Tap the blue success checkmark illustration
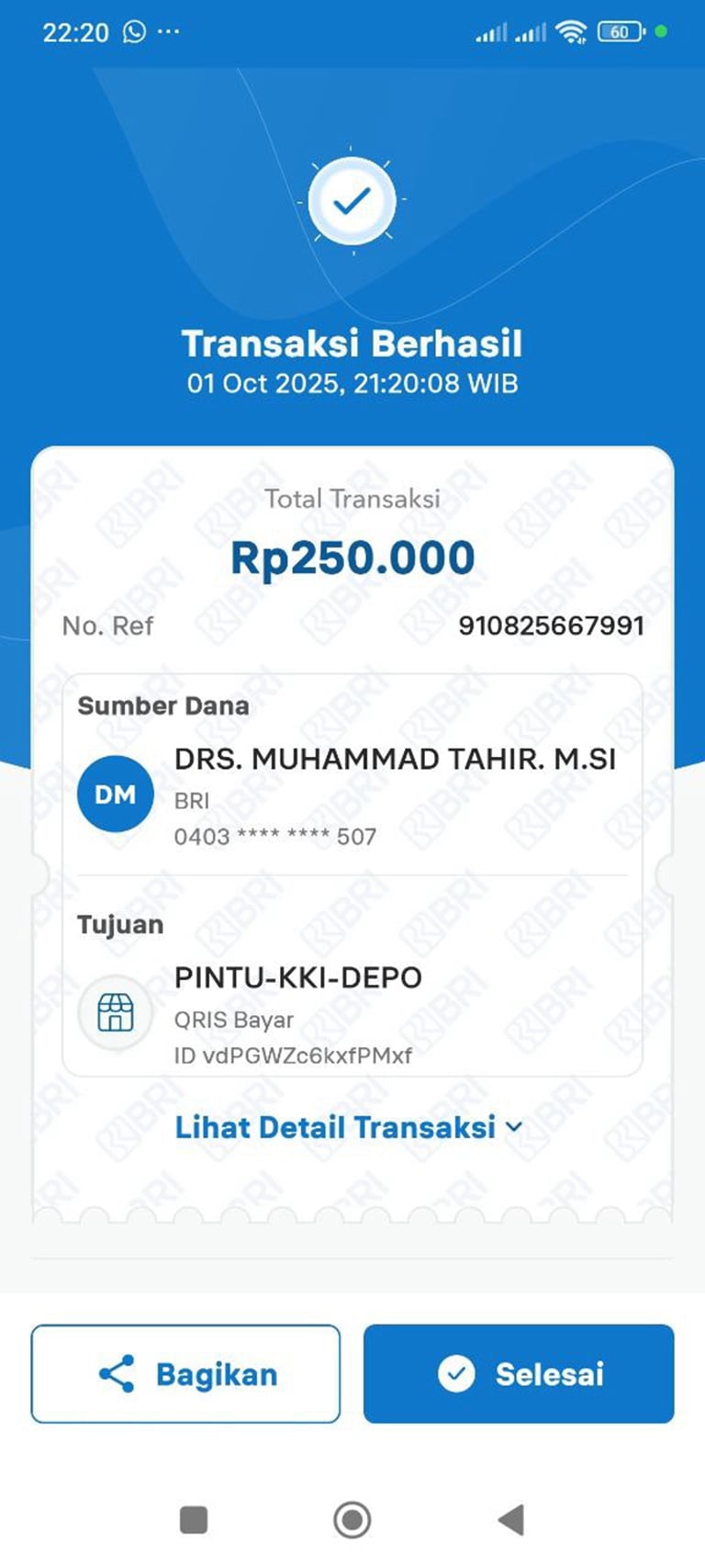 [x=352, y=202]
